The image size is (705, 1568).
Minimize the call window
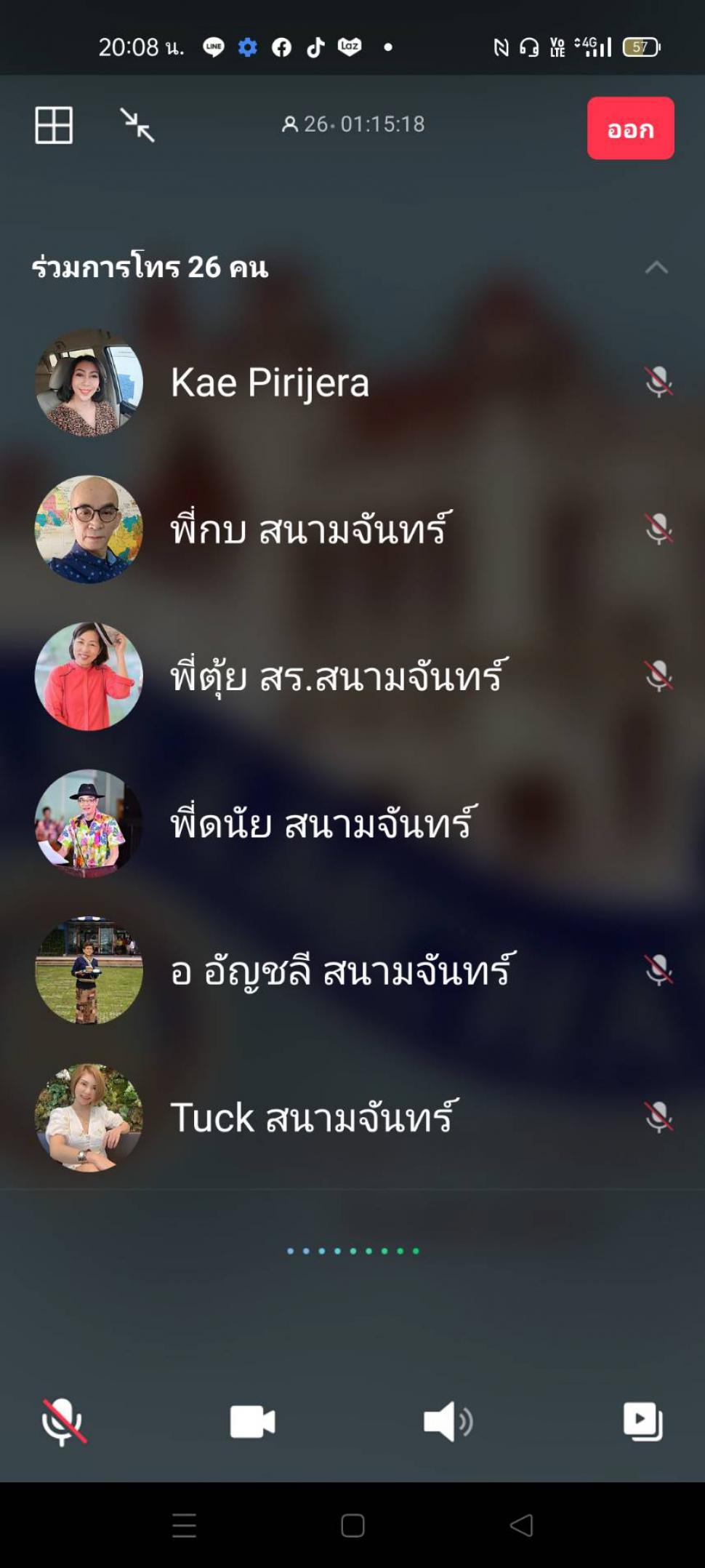[x=137, y=125]
